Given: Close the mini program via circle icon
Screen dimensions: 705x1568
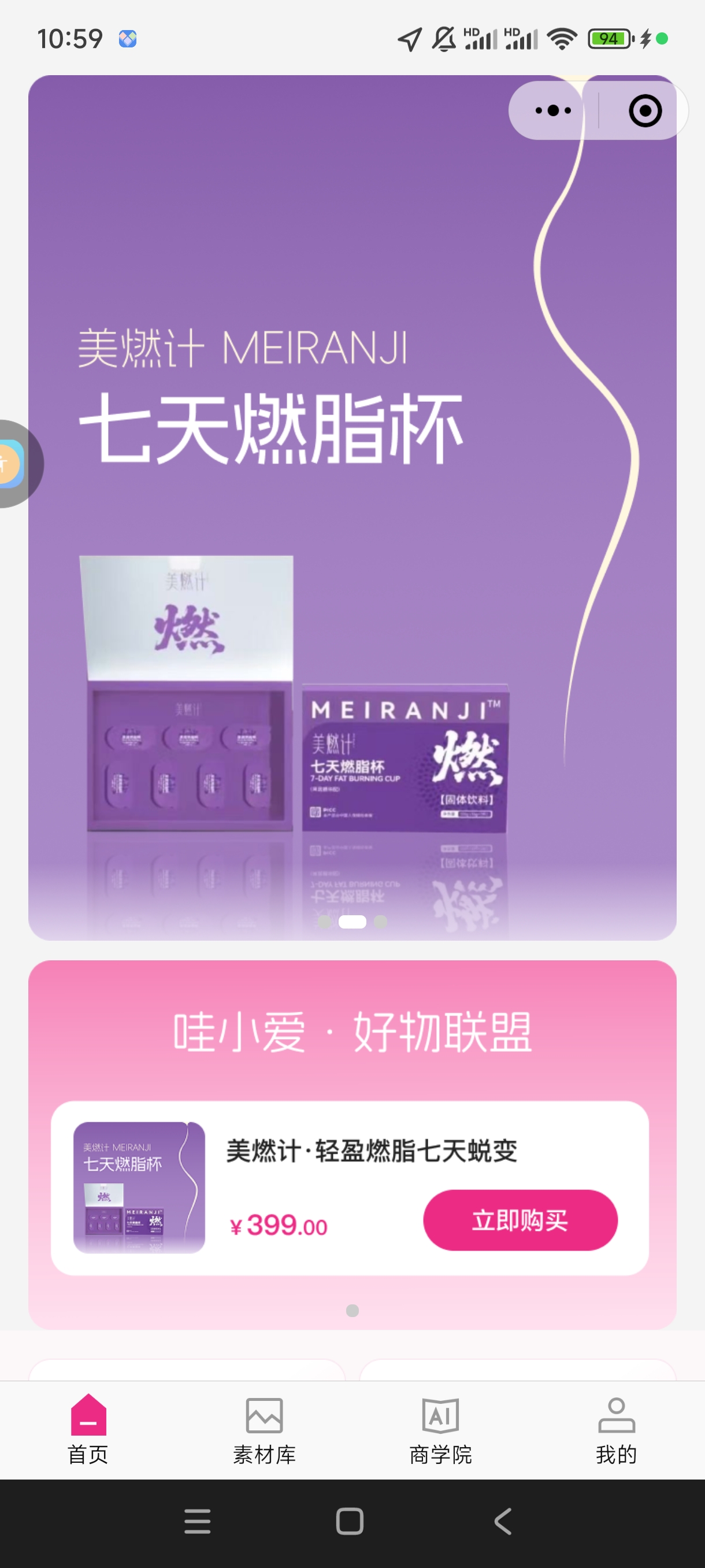Looking at the screenshot, I should click(644, 111).
